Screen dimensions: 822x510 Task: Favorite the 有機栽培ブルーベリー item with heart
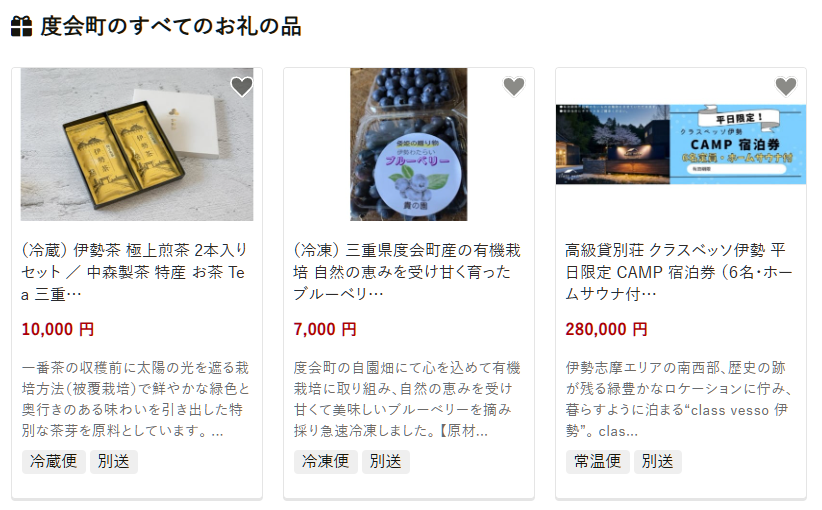(x=513, y=87)
